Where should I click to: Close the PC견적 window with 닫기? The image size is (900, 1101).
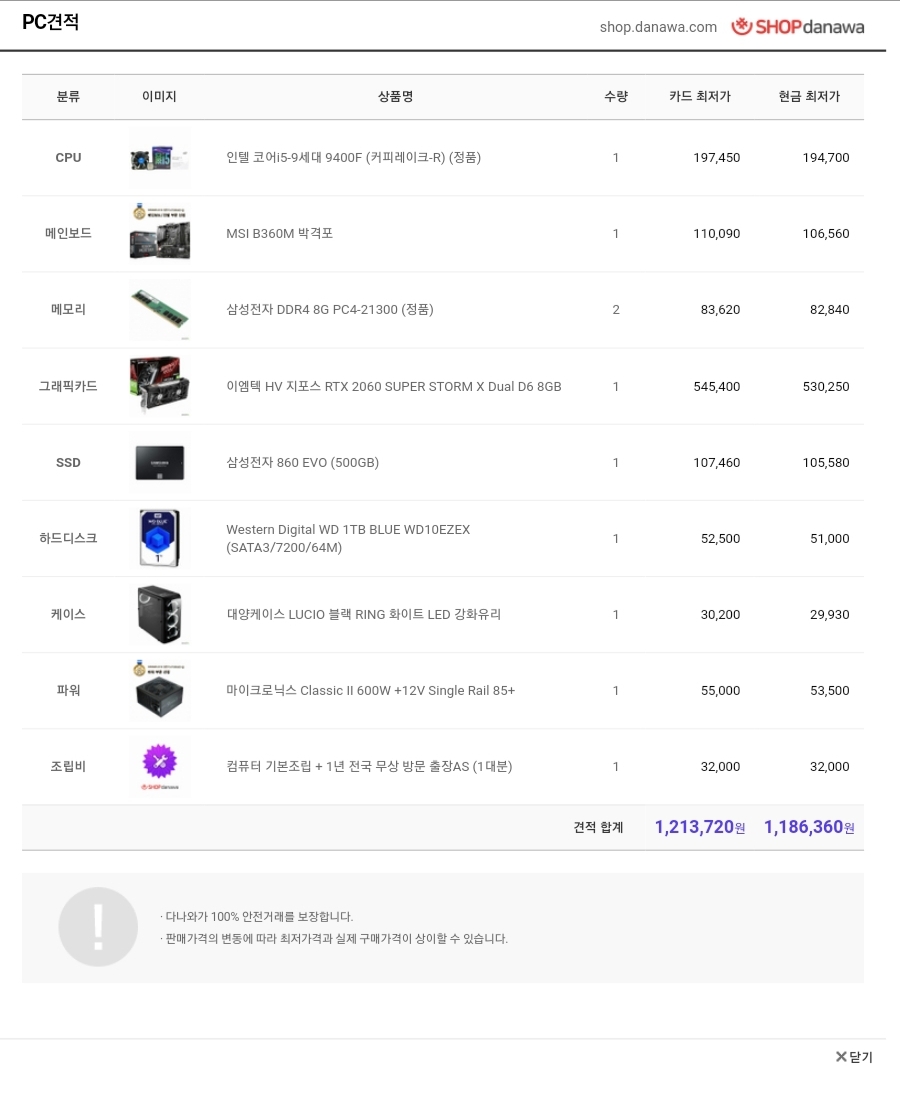click(854, 1057)
